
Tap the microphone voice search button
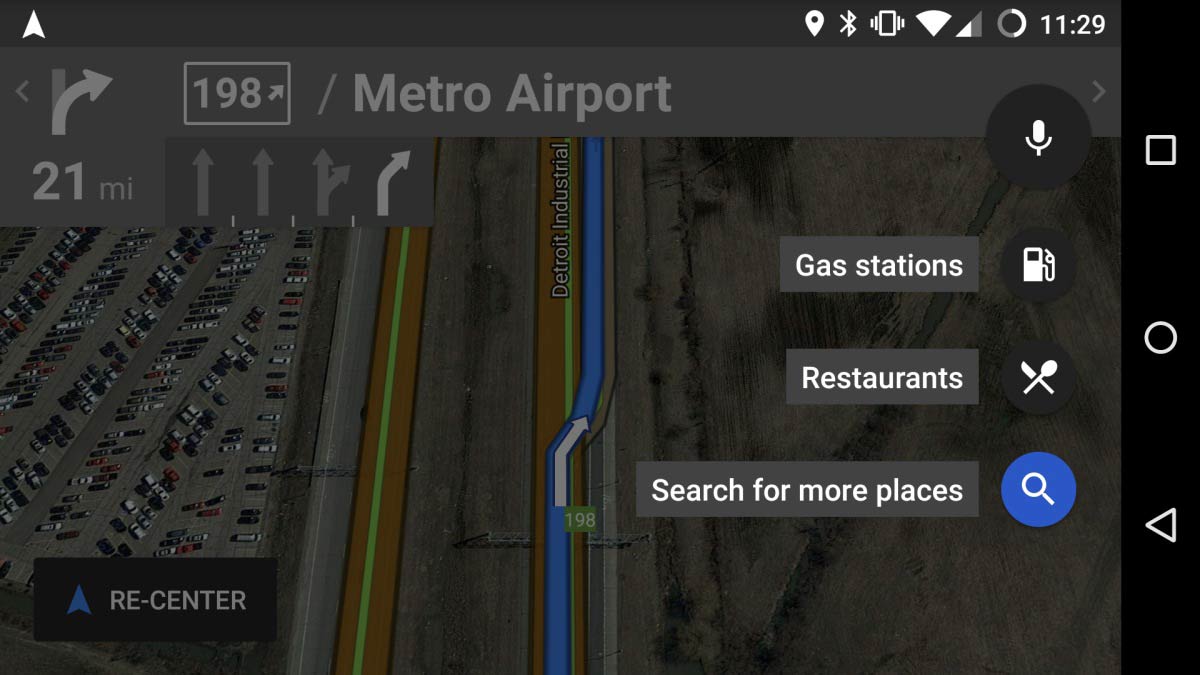point(1038,137)
